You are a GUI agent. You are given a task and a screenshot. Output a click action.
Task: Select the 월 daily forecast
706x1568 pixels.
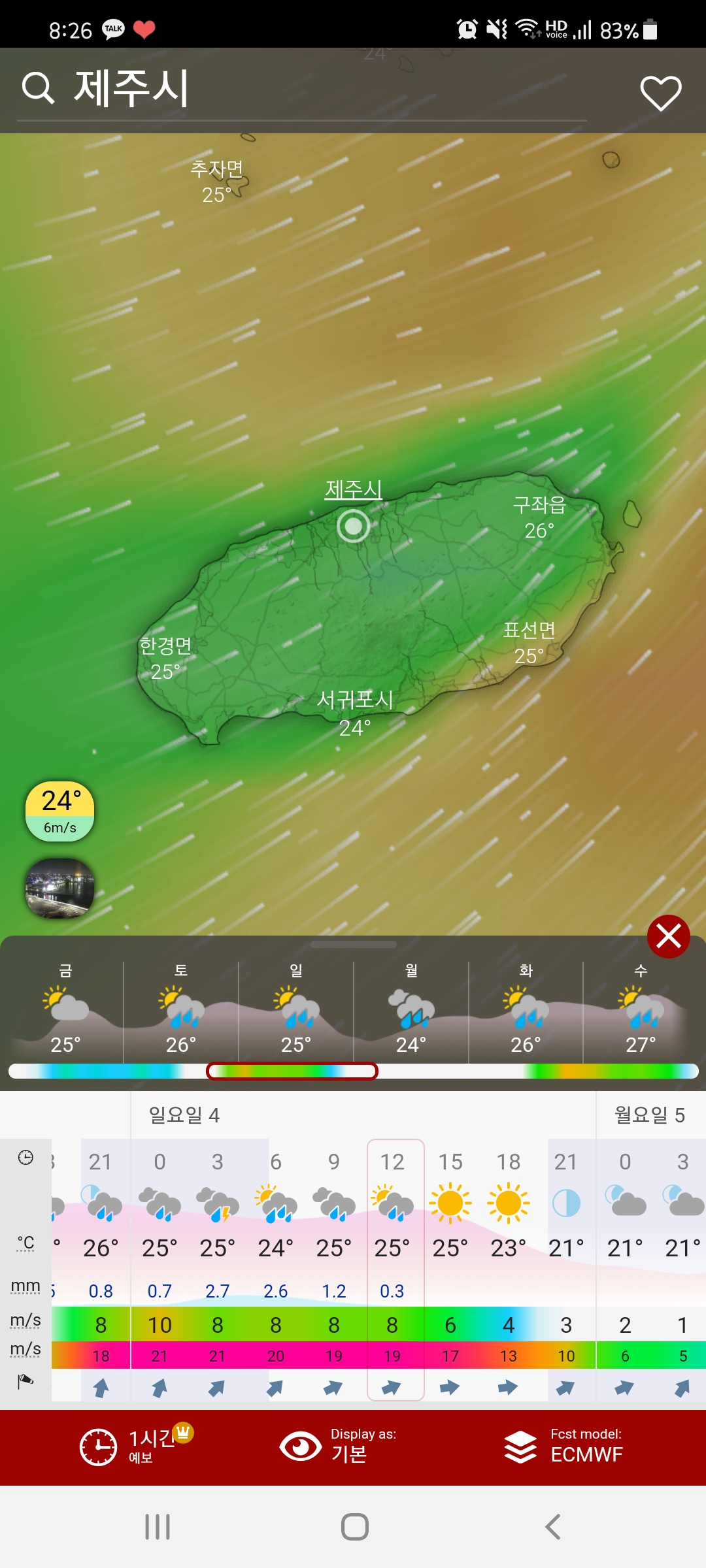(x=411, y=1009)
